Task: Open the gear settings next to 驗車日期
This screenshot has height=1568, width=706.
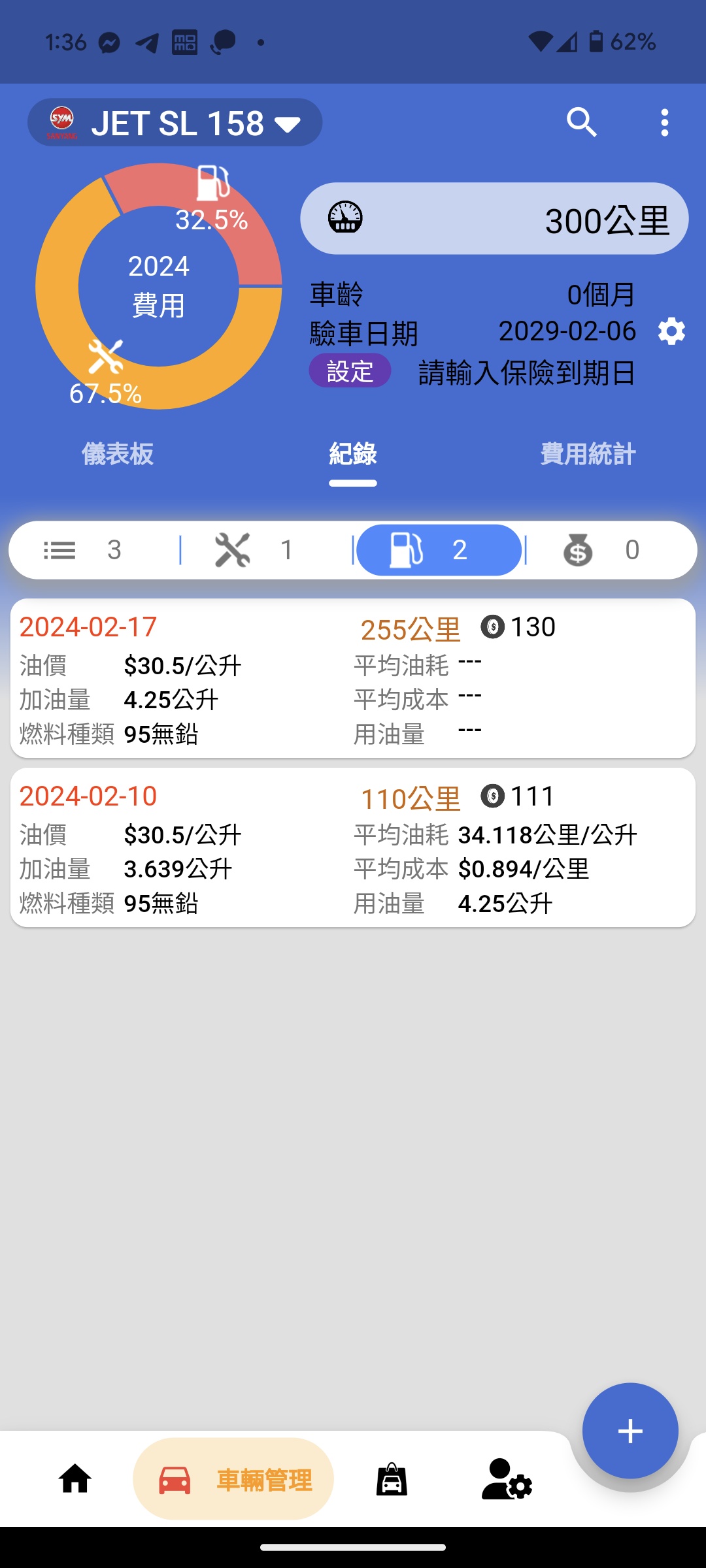Action: click(x=671, y=331)
